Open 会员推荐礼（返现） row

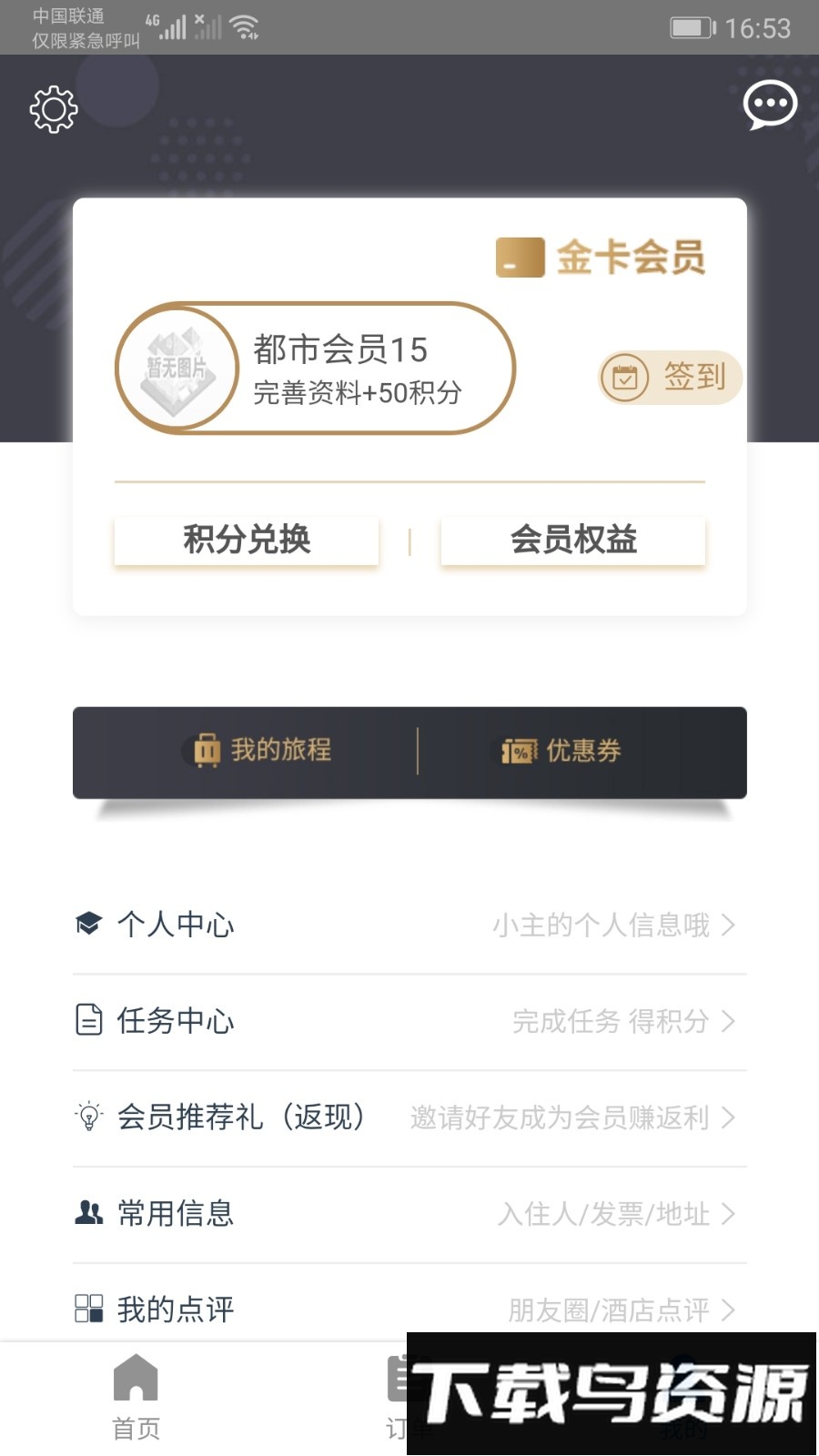[409, 1117]
